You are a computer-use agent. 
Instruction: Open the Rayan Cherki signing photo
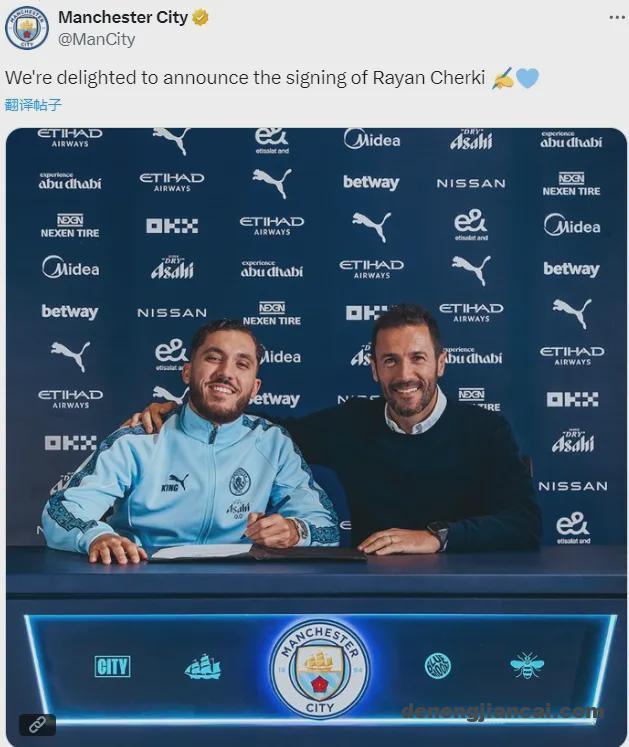(x=316, y=420)
